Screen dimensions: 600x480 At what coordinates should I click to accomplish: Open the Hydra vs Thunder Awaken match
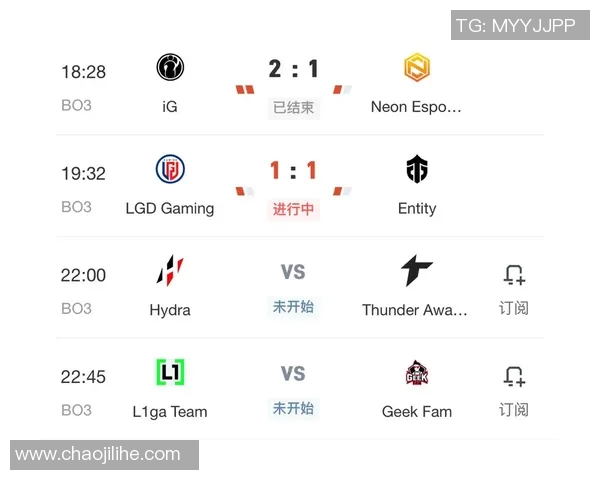coord(292,288)
